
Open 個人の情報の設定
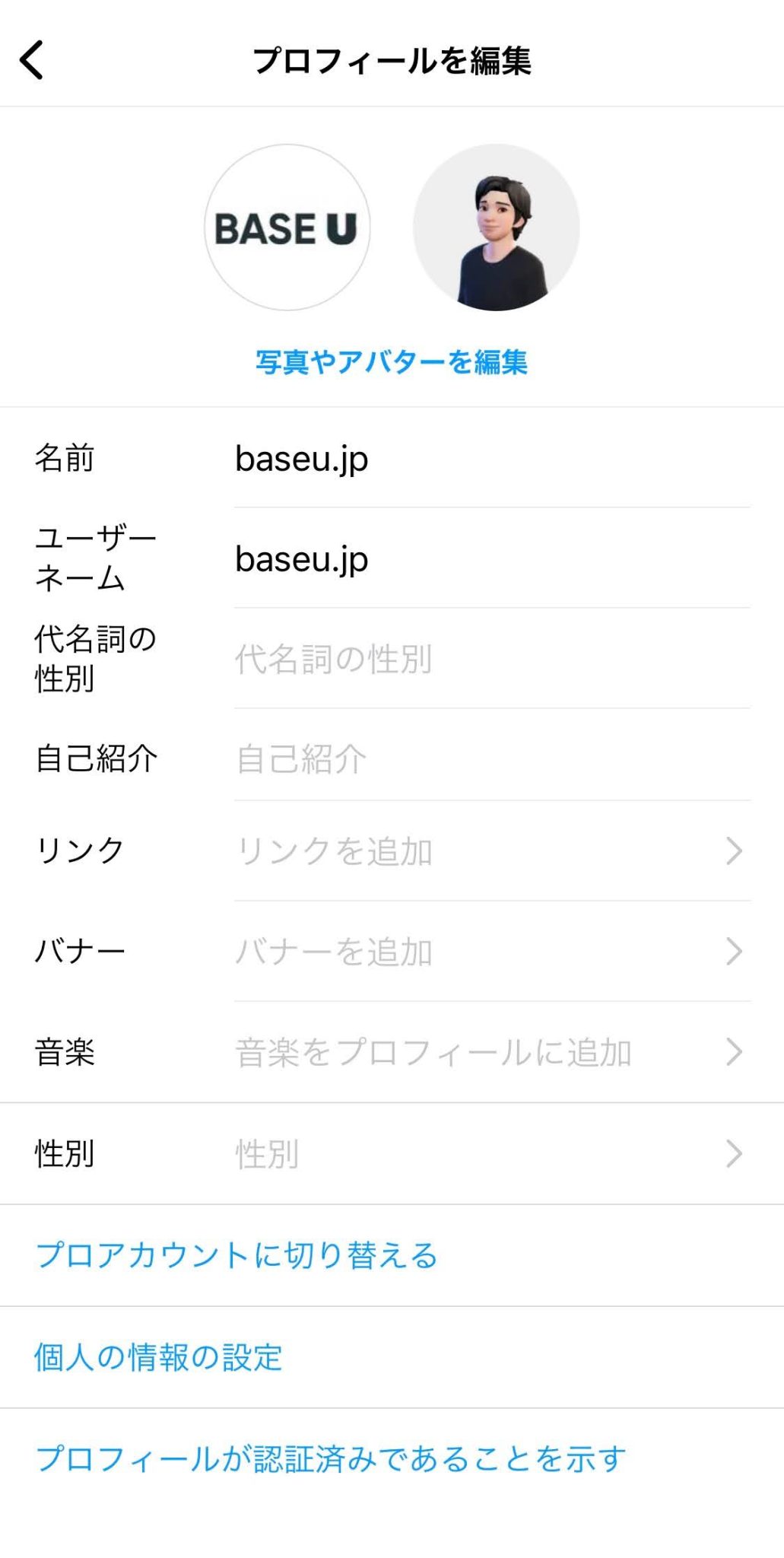158,1357
